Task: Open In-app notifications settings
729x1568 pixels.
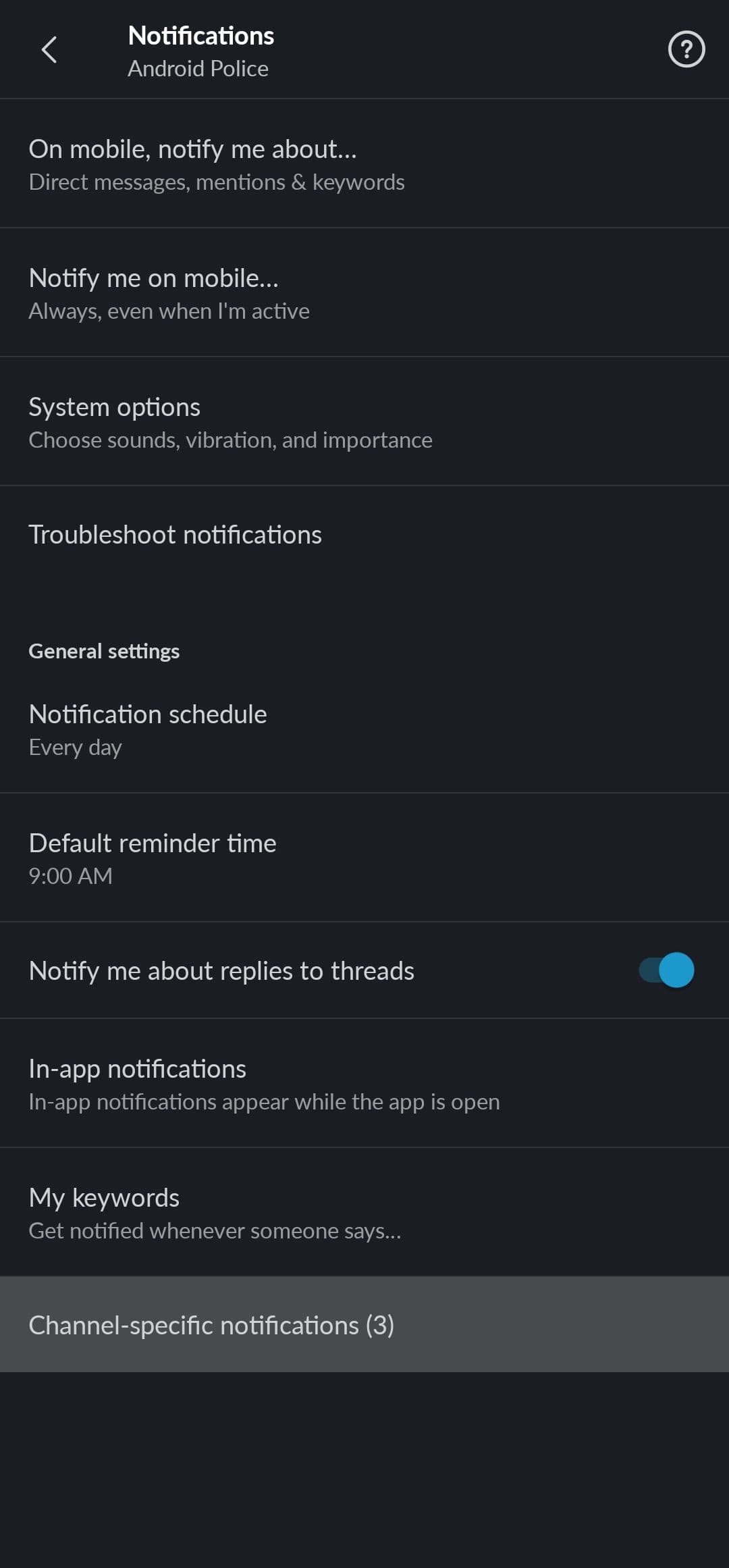Action: tap(364, 1084)
